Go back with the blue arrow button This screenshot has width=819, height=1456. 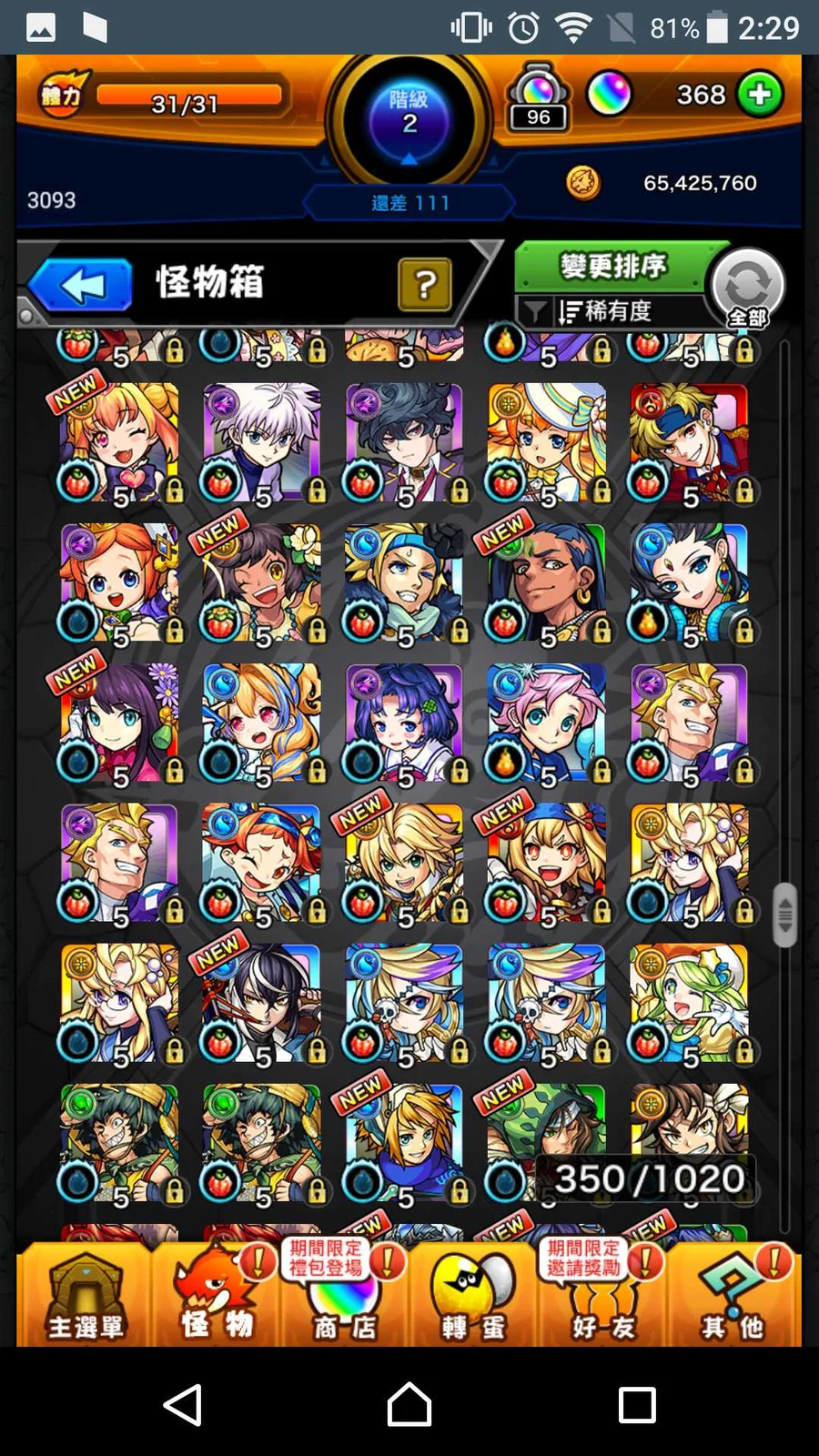tap(82, 285)
